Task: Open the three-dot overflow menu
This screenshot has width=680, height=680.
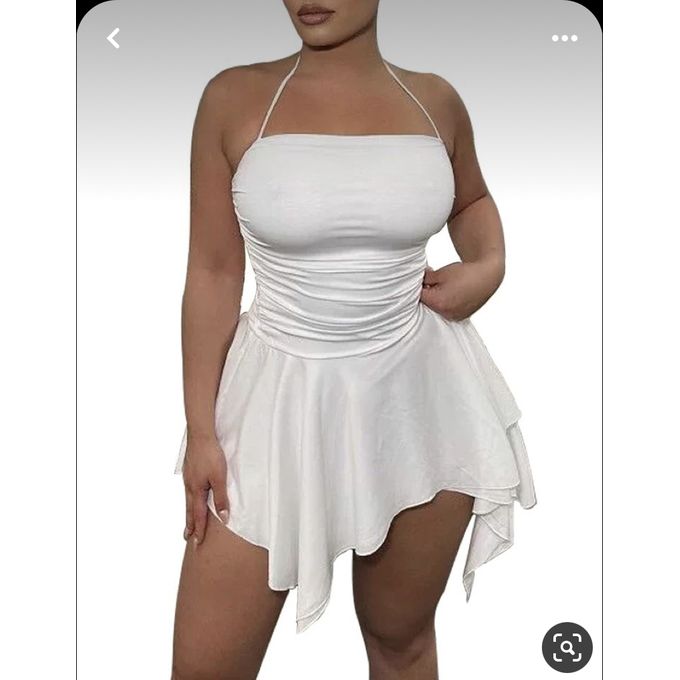Action: pos(564,38)
